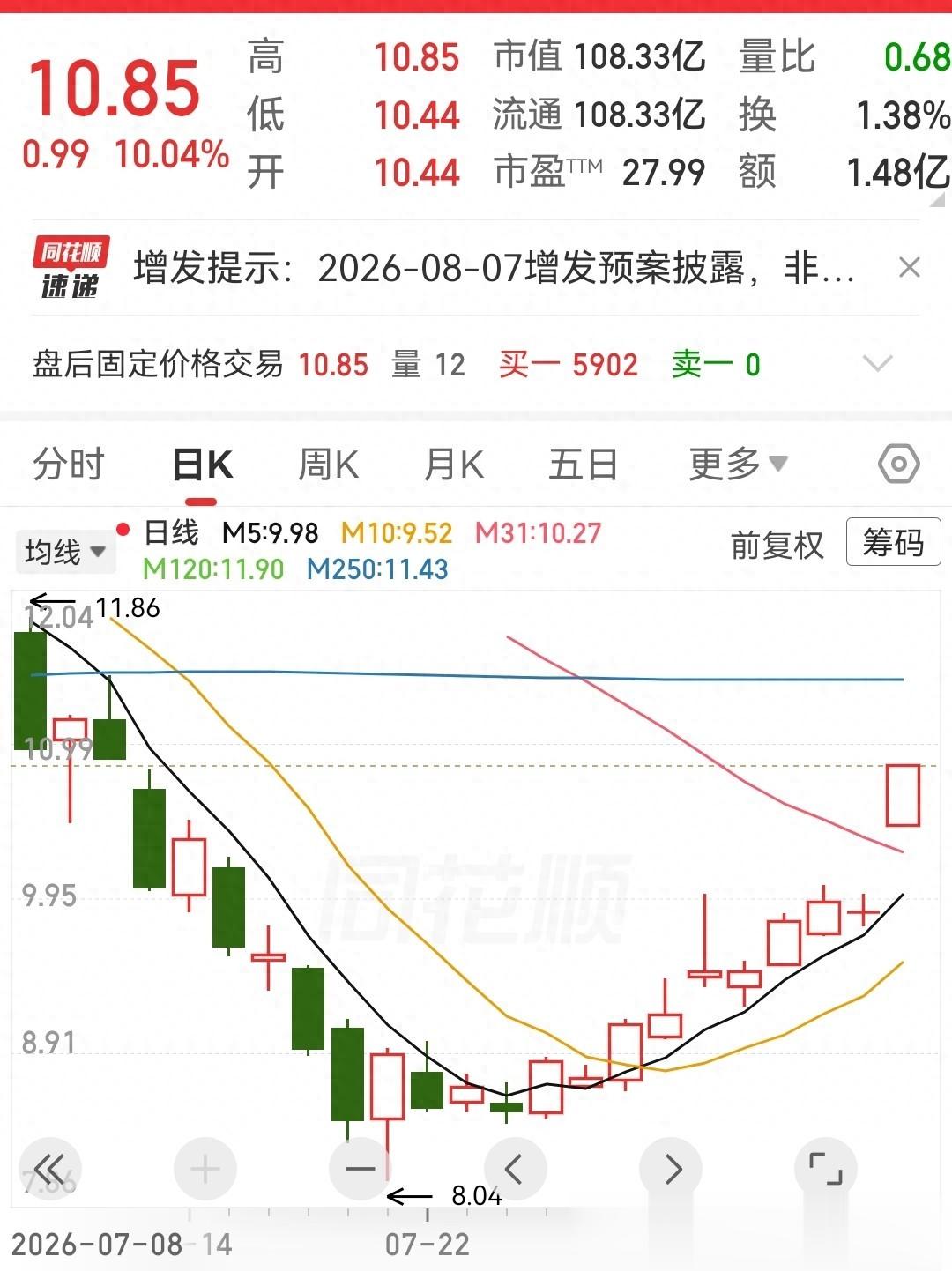Viewport: 952px width, 1271px height.
Task: Zoom out the K-line chart
Action: click(360, 1170)
